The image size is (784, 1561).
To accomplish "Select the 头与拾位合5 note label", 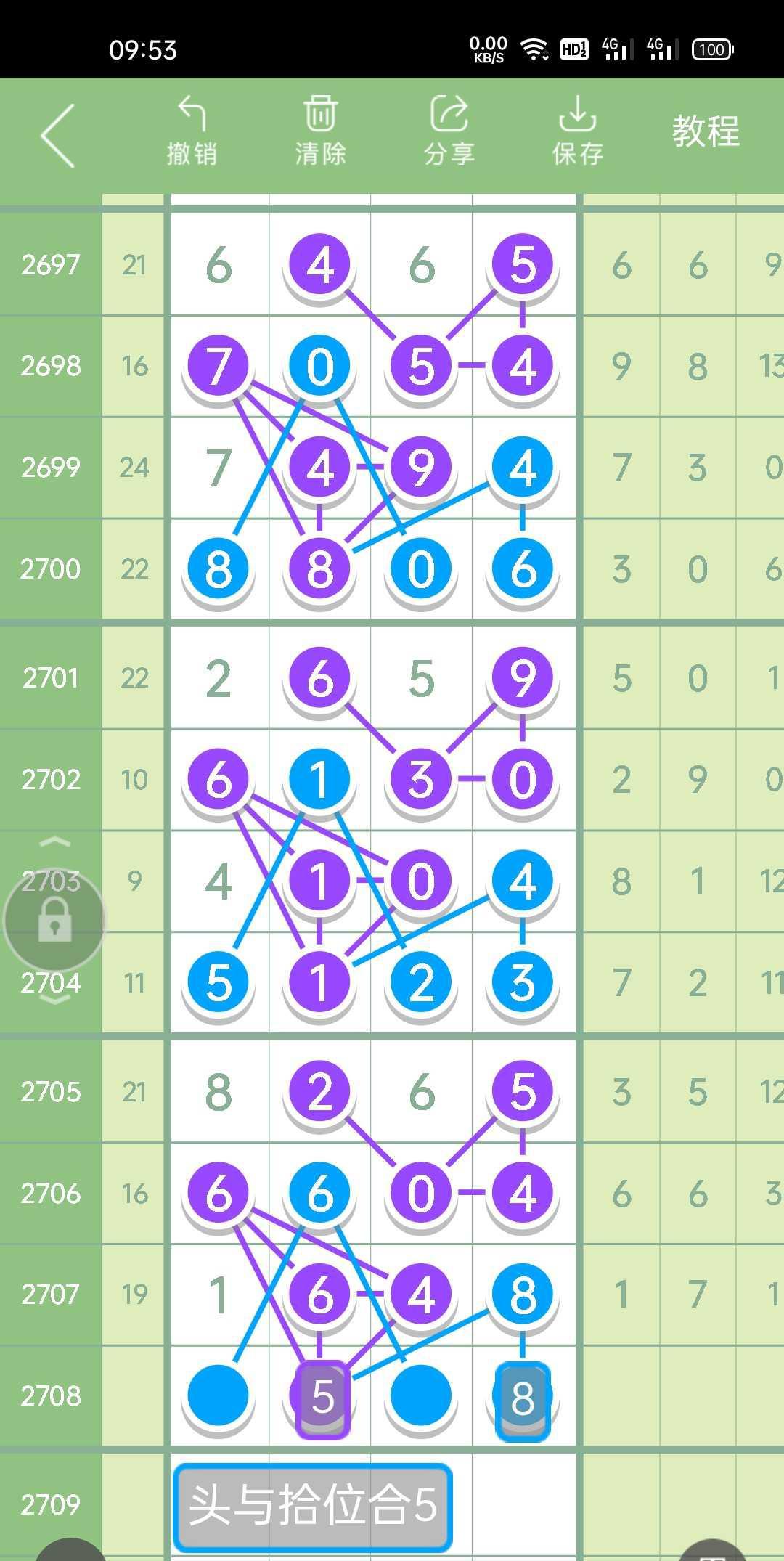I will (x=312, y=1506).
